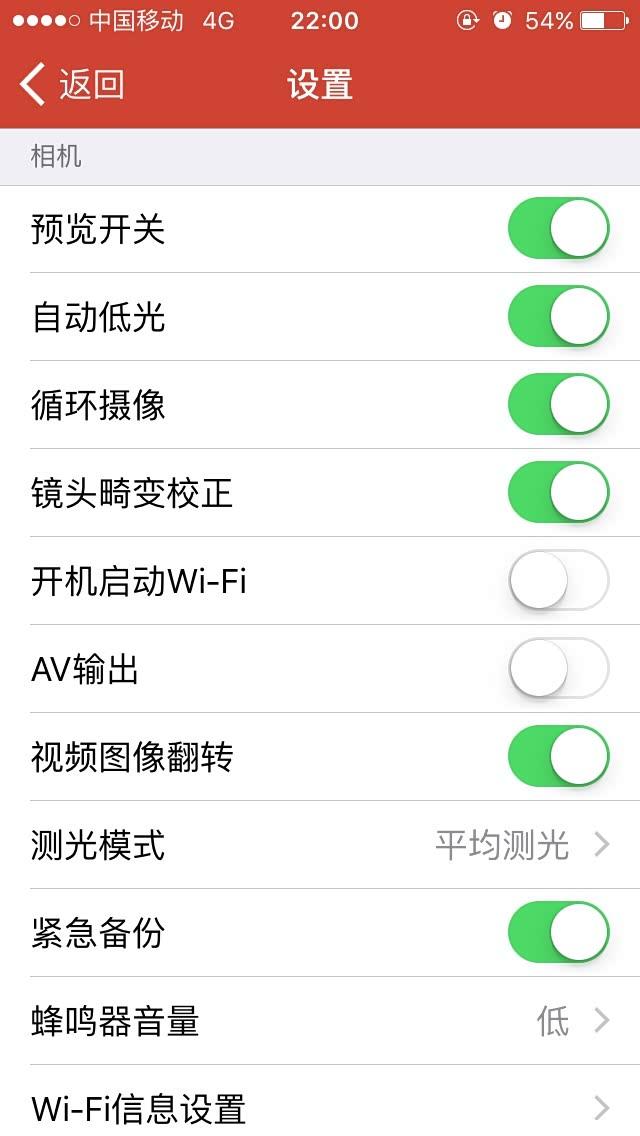Screen dimensions: 640x1136
Task: Turn on AV输出
Action: coord(558,669)
